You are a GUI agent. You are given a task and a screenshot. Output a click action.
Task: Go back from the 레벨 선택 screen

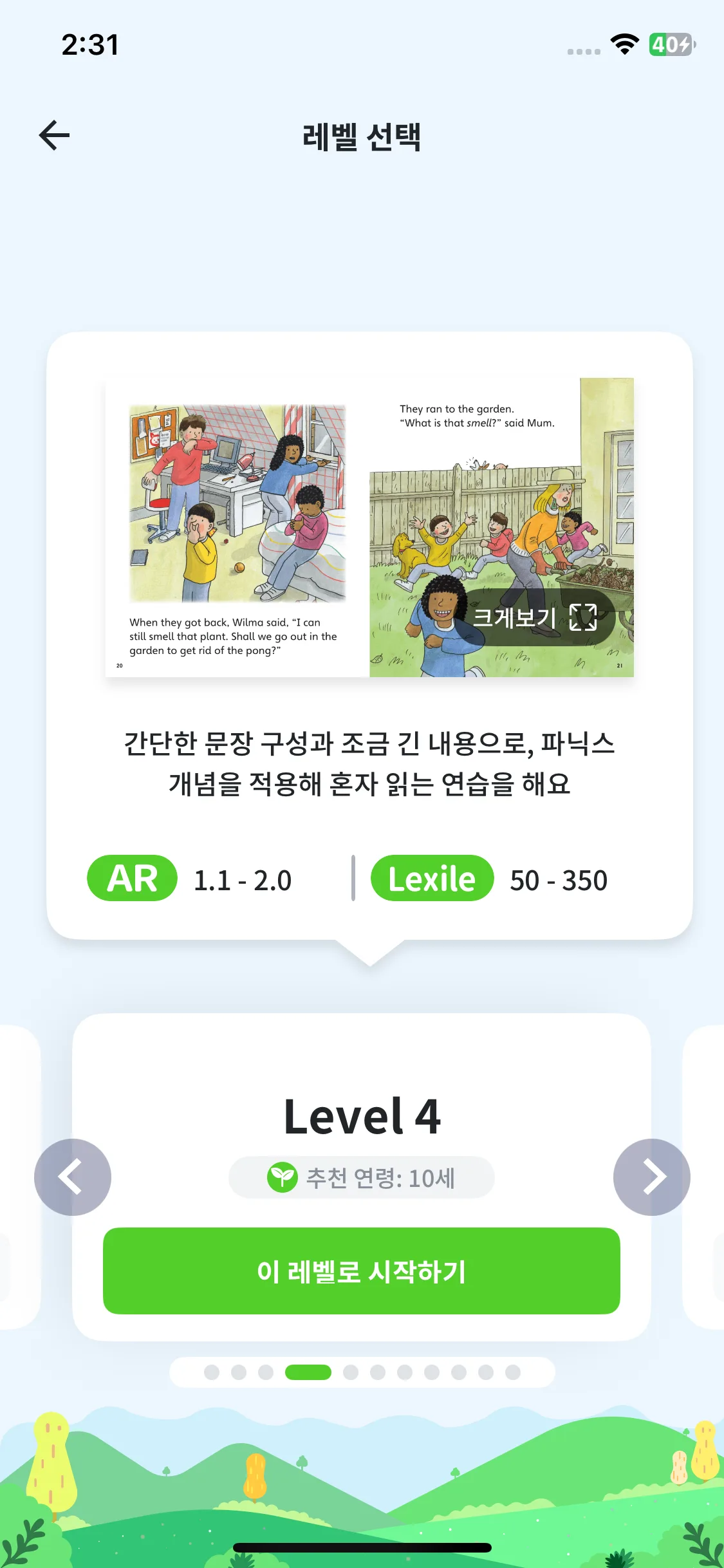(x=55, y=135)
